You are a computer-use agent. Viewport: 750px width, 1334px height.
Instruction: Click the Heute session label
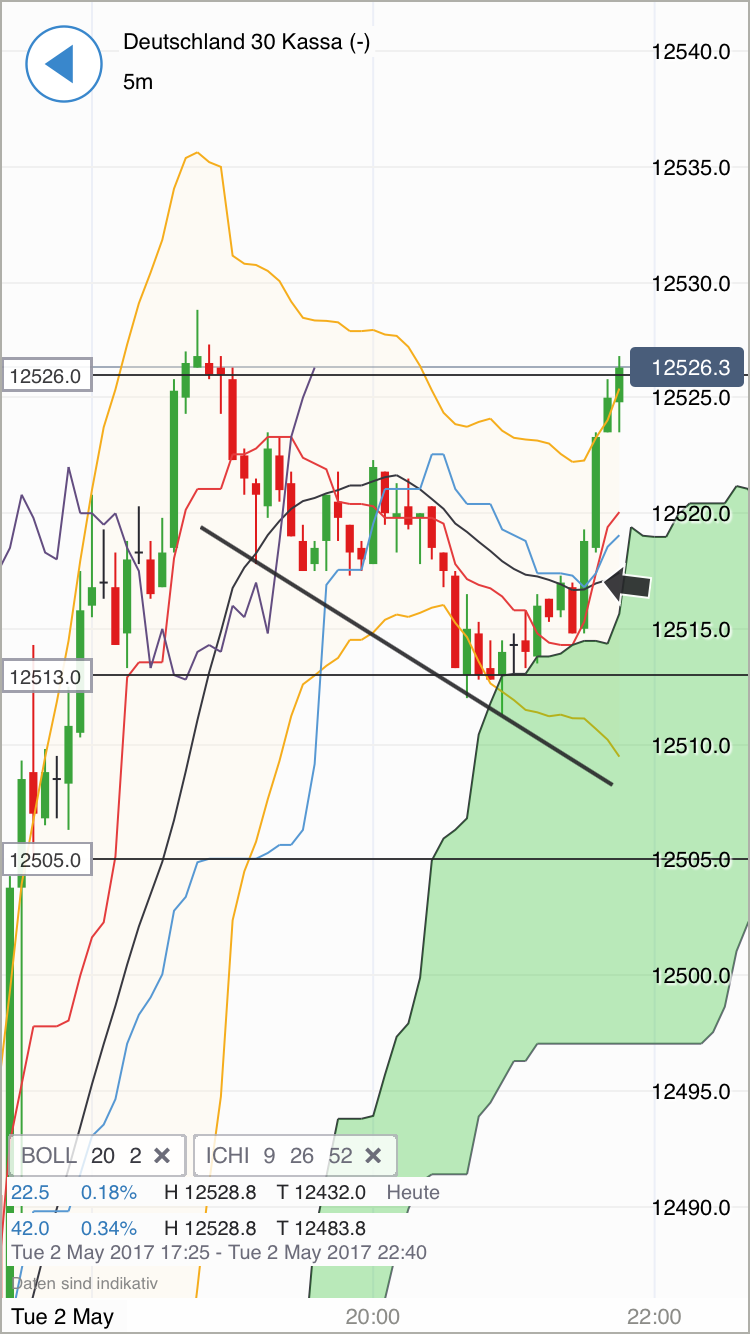tap(413, 1192)
